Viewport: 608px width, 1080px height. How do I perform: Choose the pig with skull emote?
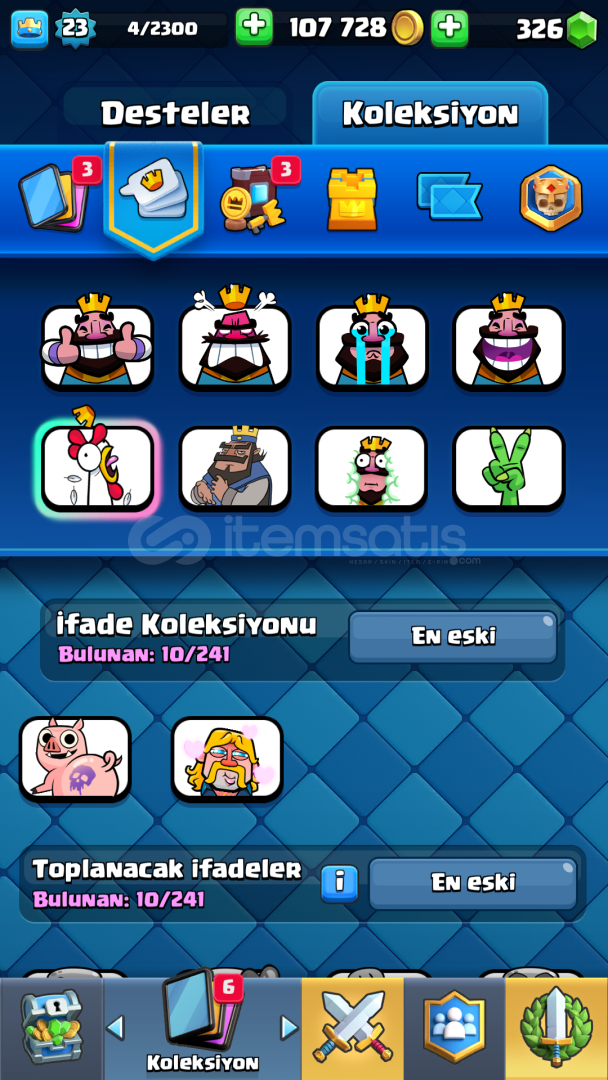75,759
